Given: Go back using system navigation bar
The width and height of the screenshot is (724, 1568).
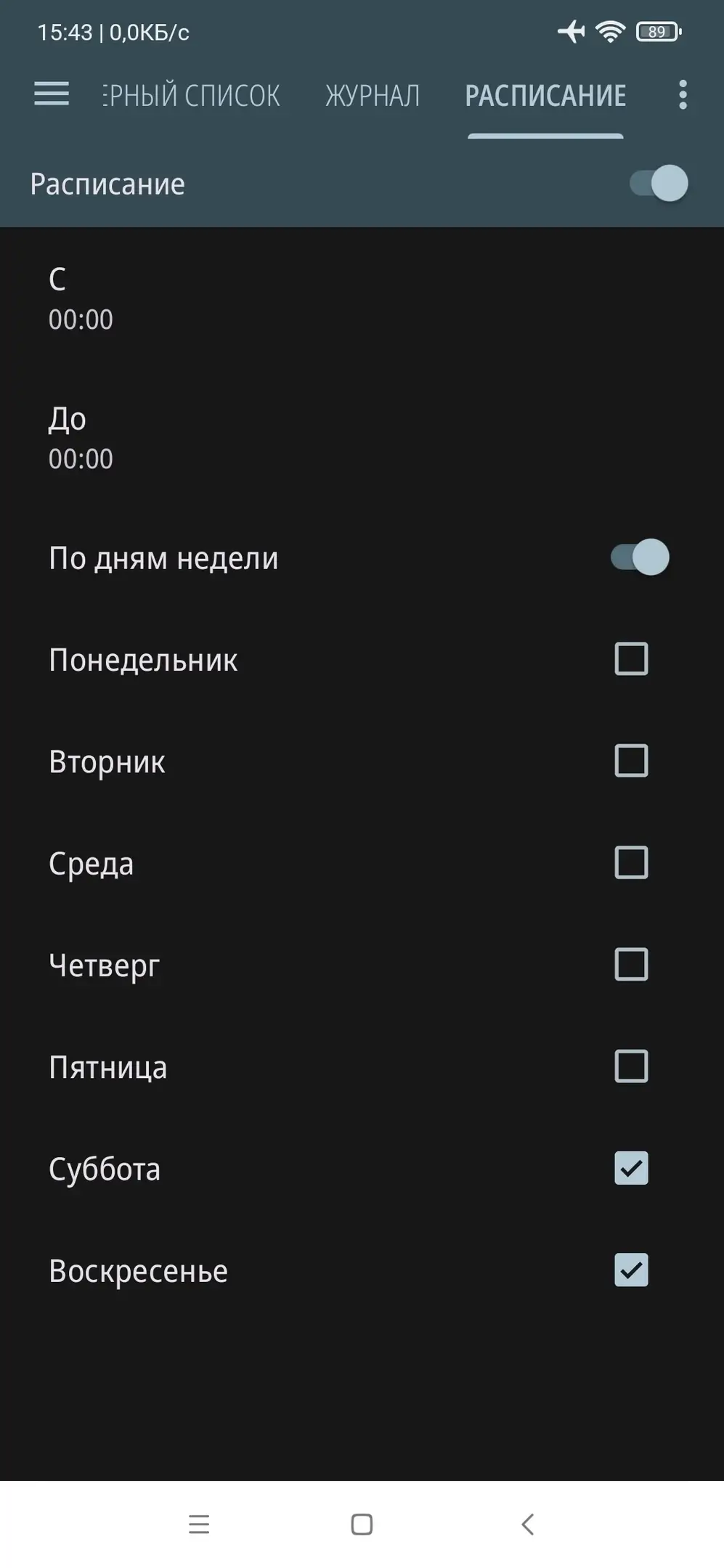Looking at the screenshot, I should coord(528,1524).
